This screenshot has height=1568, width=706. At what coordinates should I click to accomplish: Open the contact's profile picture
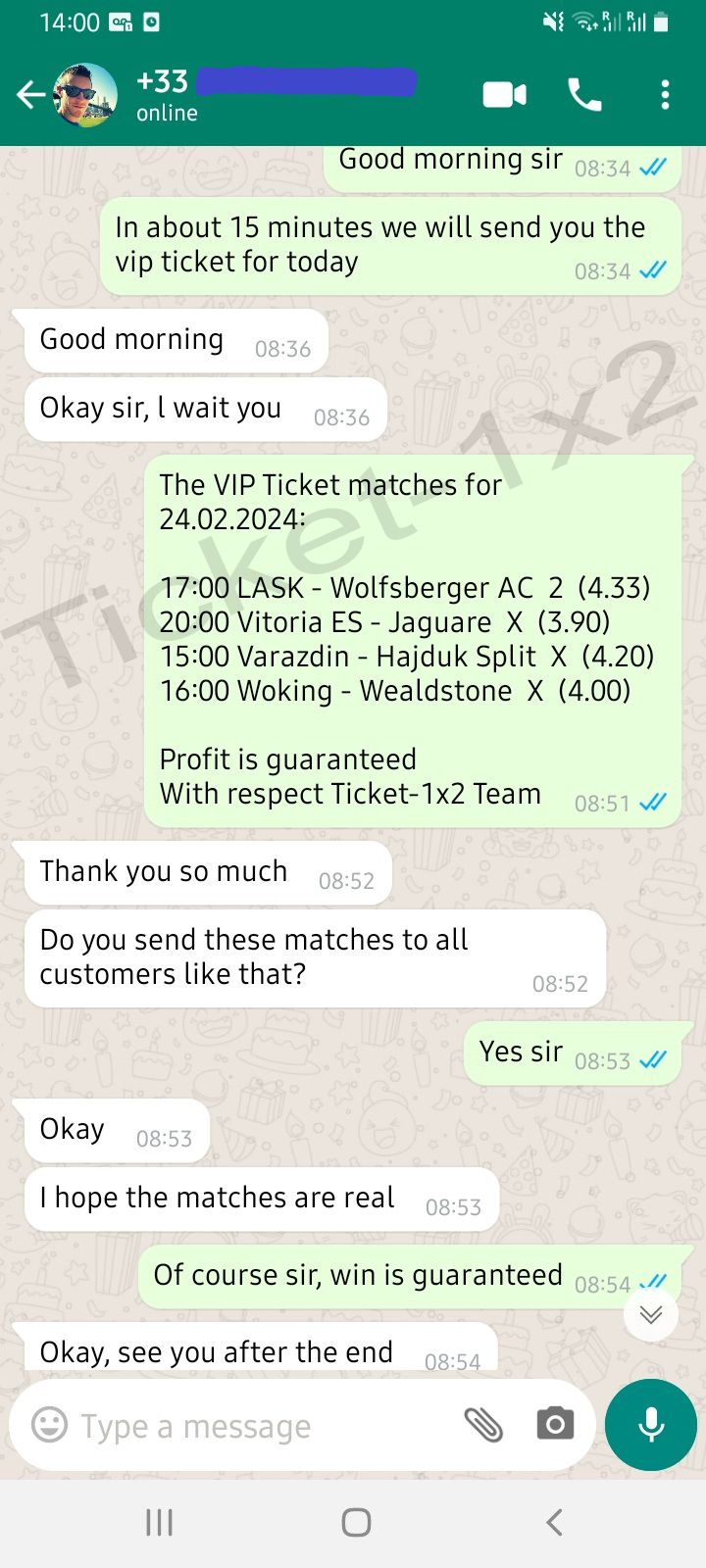click(x=84, y=95)
